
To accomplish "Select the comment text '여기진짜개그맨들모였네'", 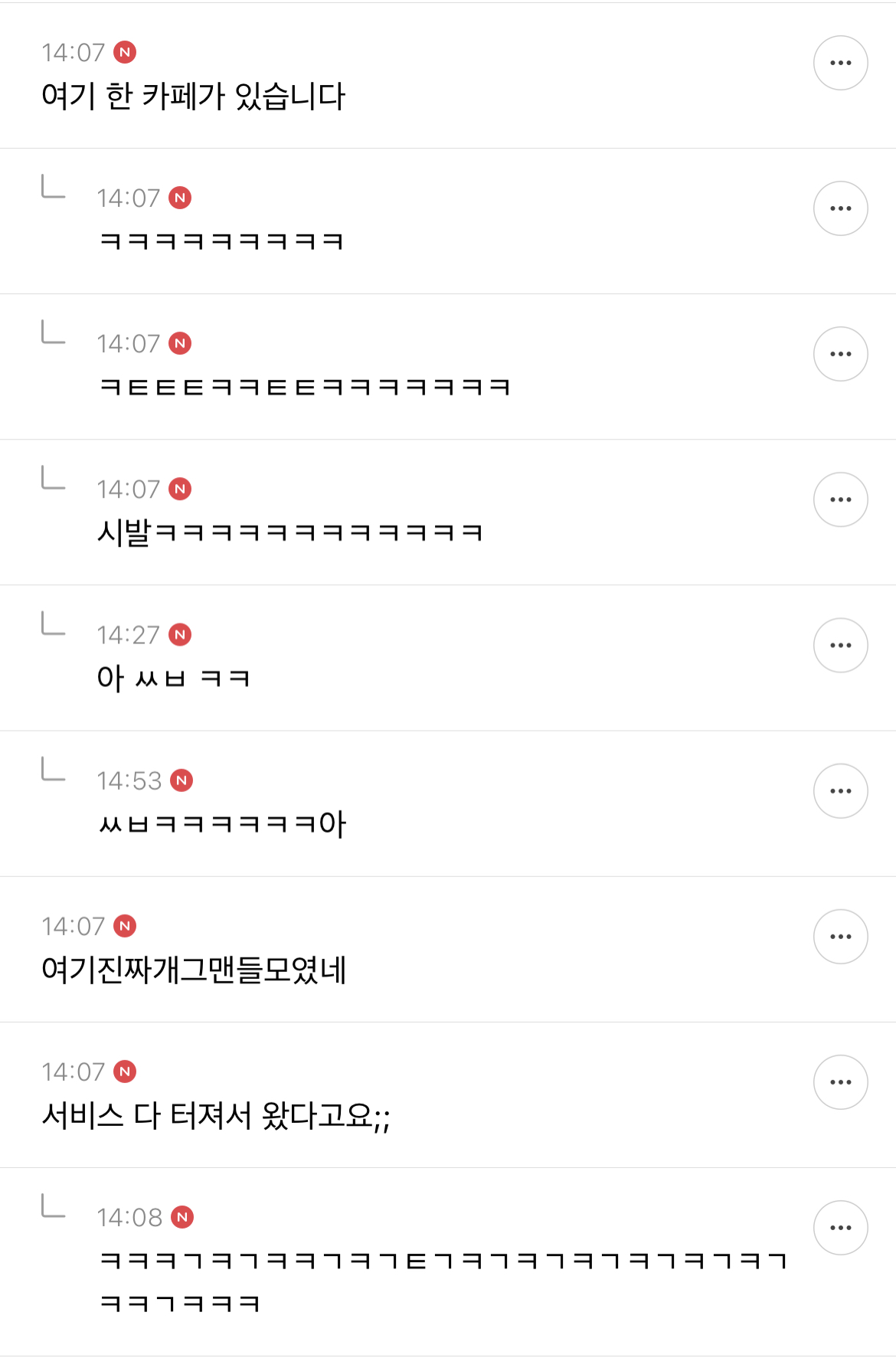I will tap(195, 970).
